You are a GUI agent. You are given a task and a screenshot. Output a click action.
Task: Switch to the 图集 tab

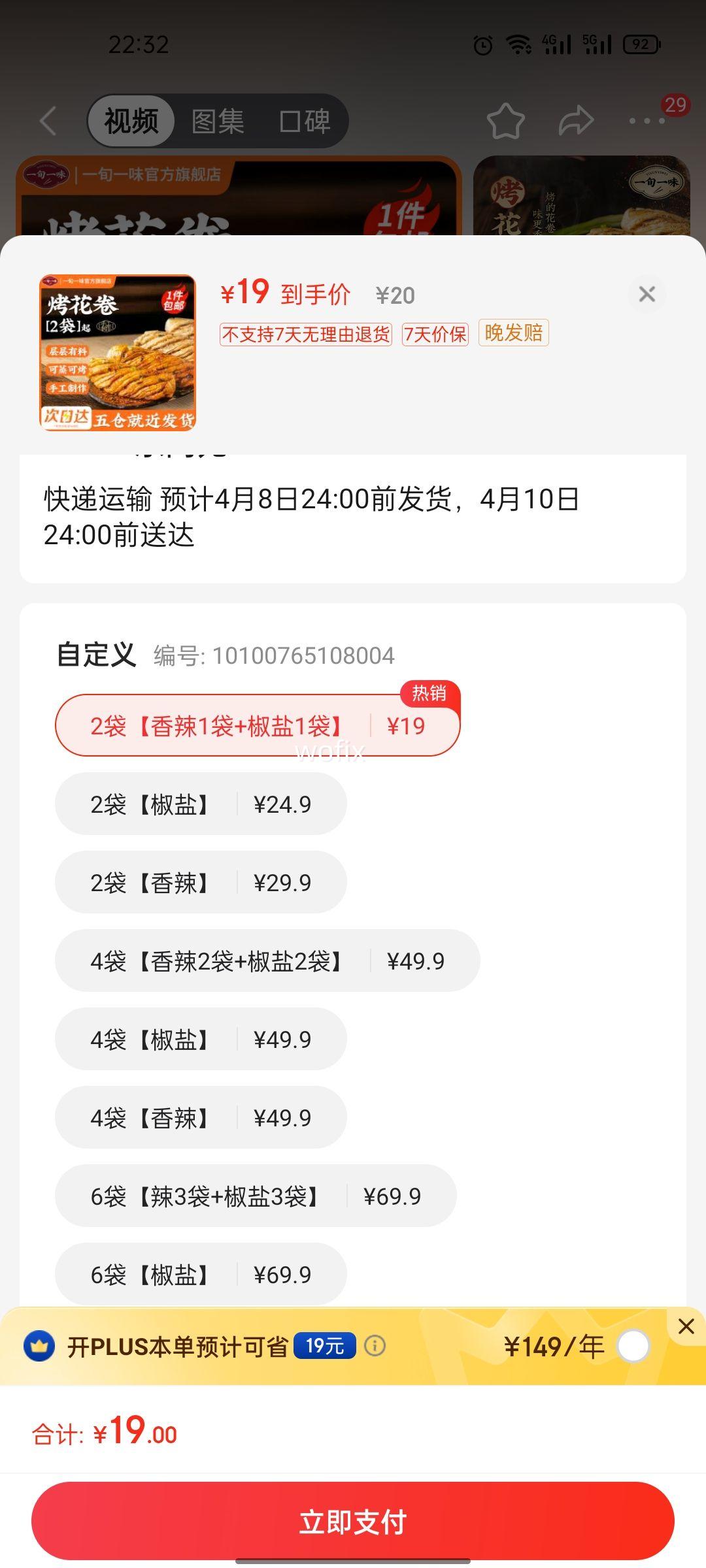pyautogui.click(x=218, y=121)
